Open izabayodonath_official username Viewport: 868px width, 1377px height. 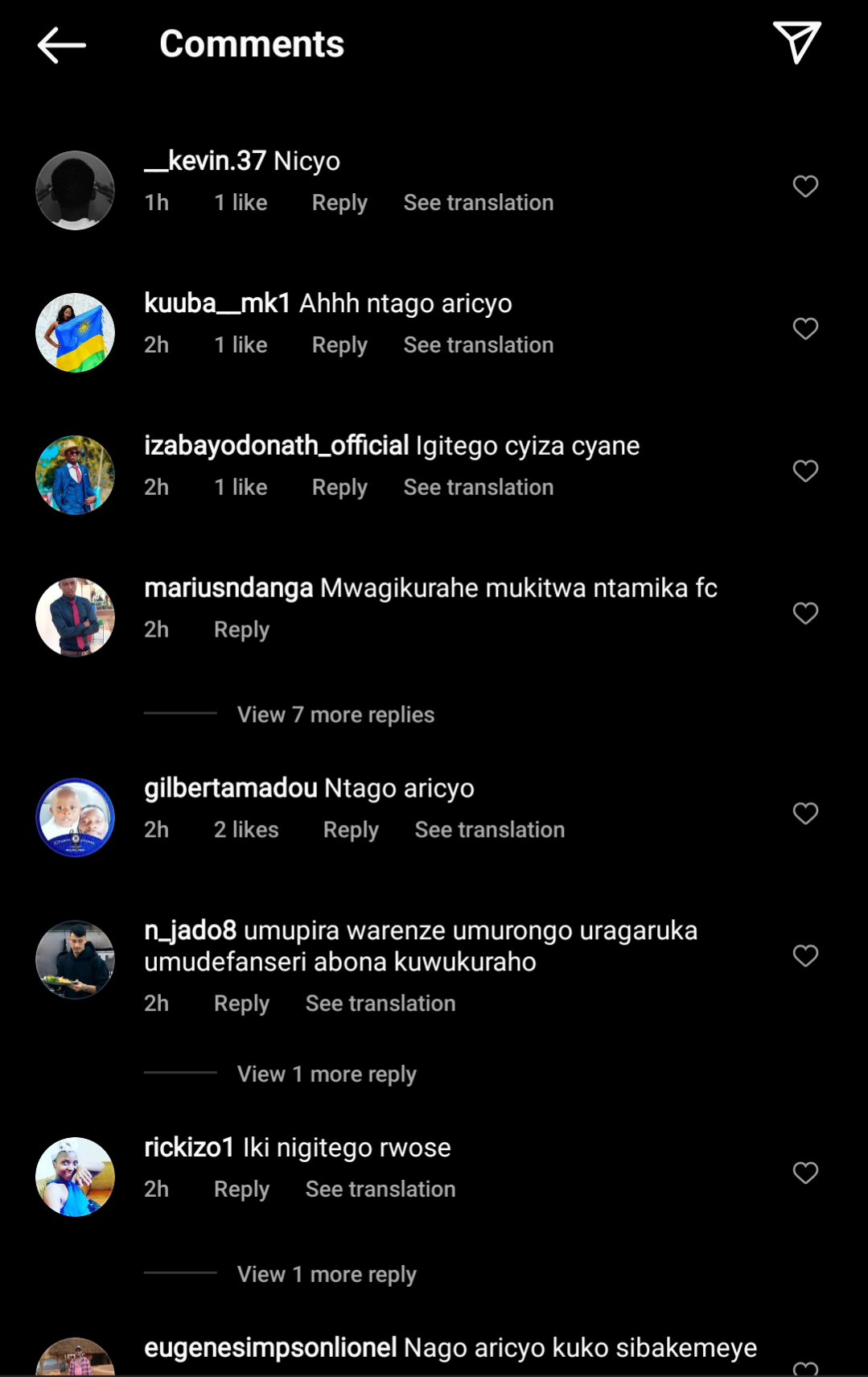click(277, 446)
